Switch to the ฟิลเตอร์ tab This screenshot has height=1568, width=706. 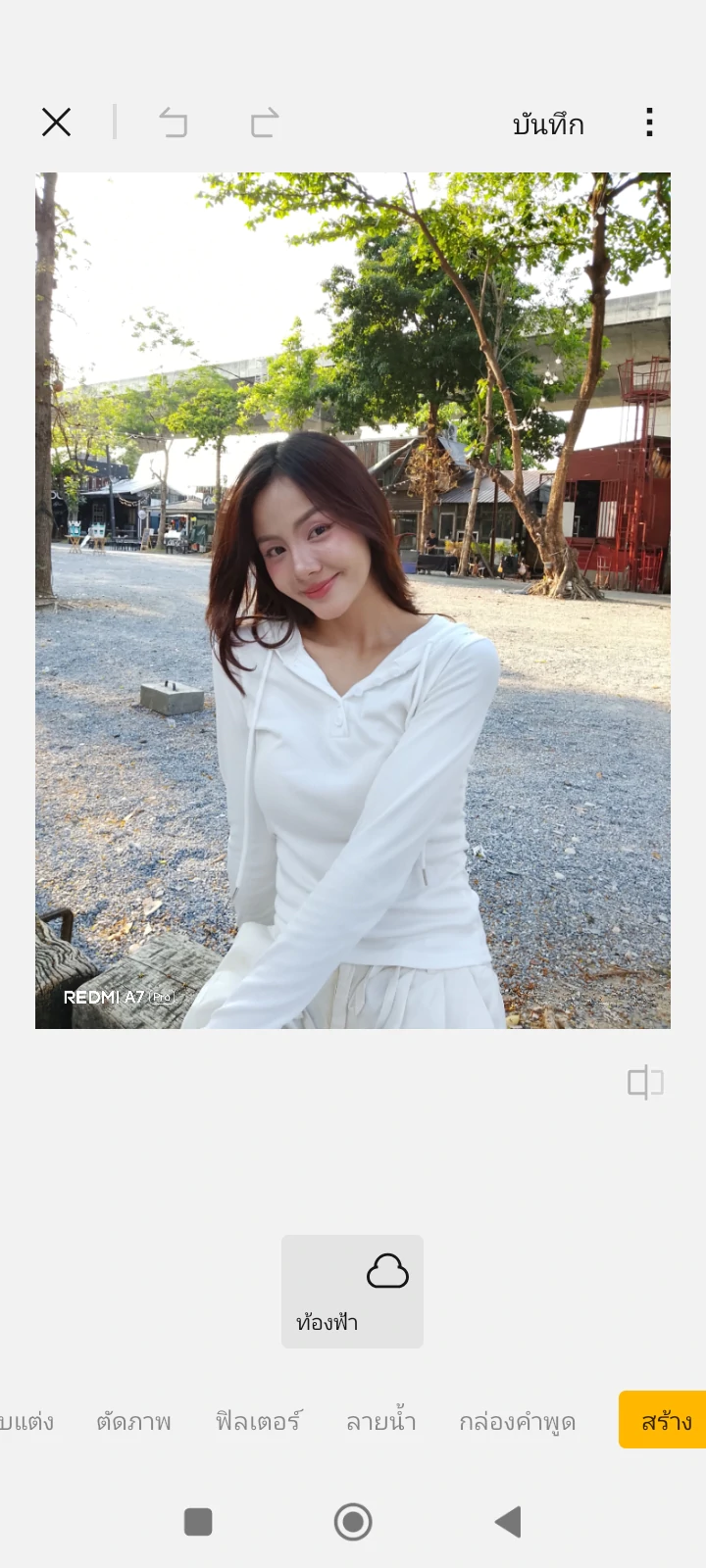[258, 1421]
